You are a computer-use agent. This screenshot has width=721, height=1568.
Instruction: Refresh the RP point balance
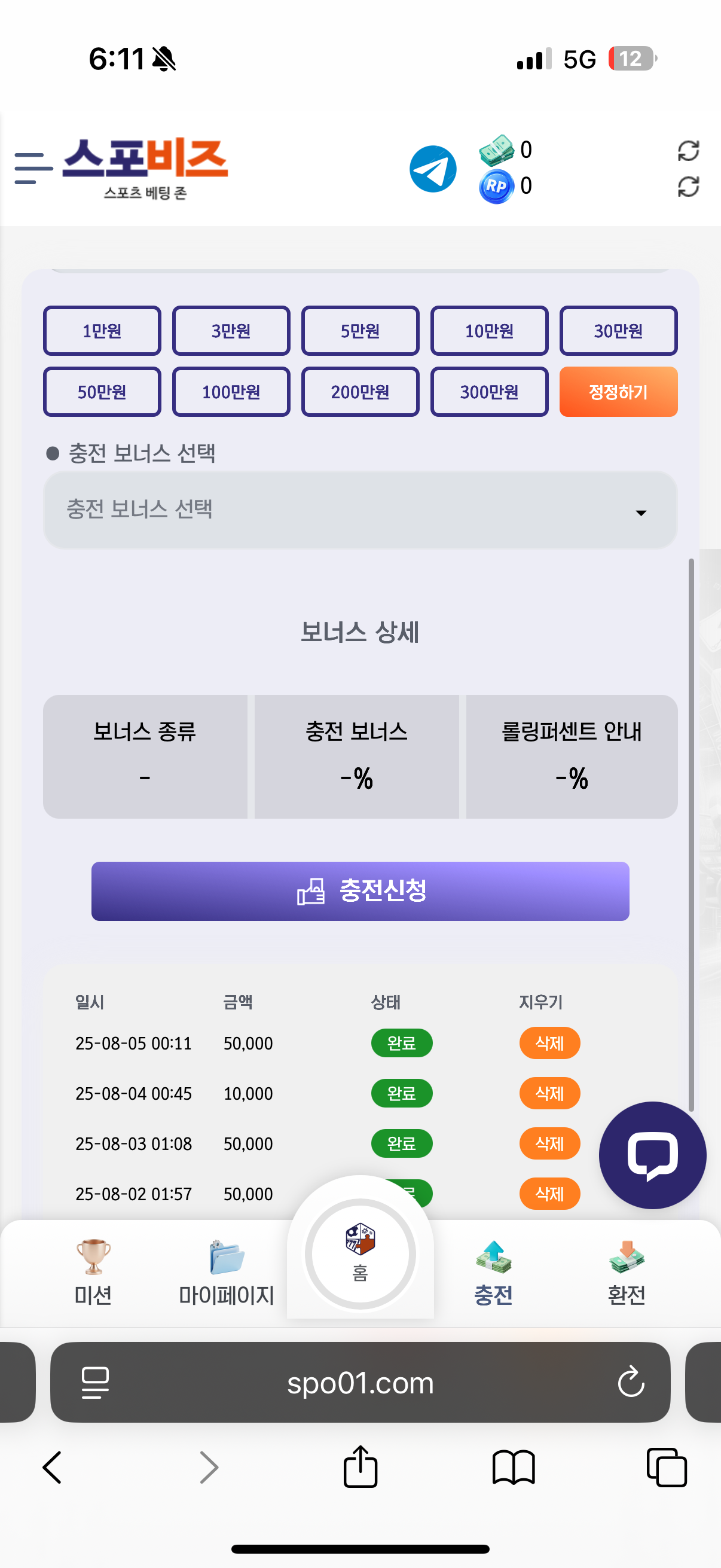(688, 186)
